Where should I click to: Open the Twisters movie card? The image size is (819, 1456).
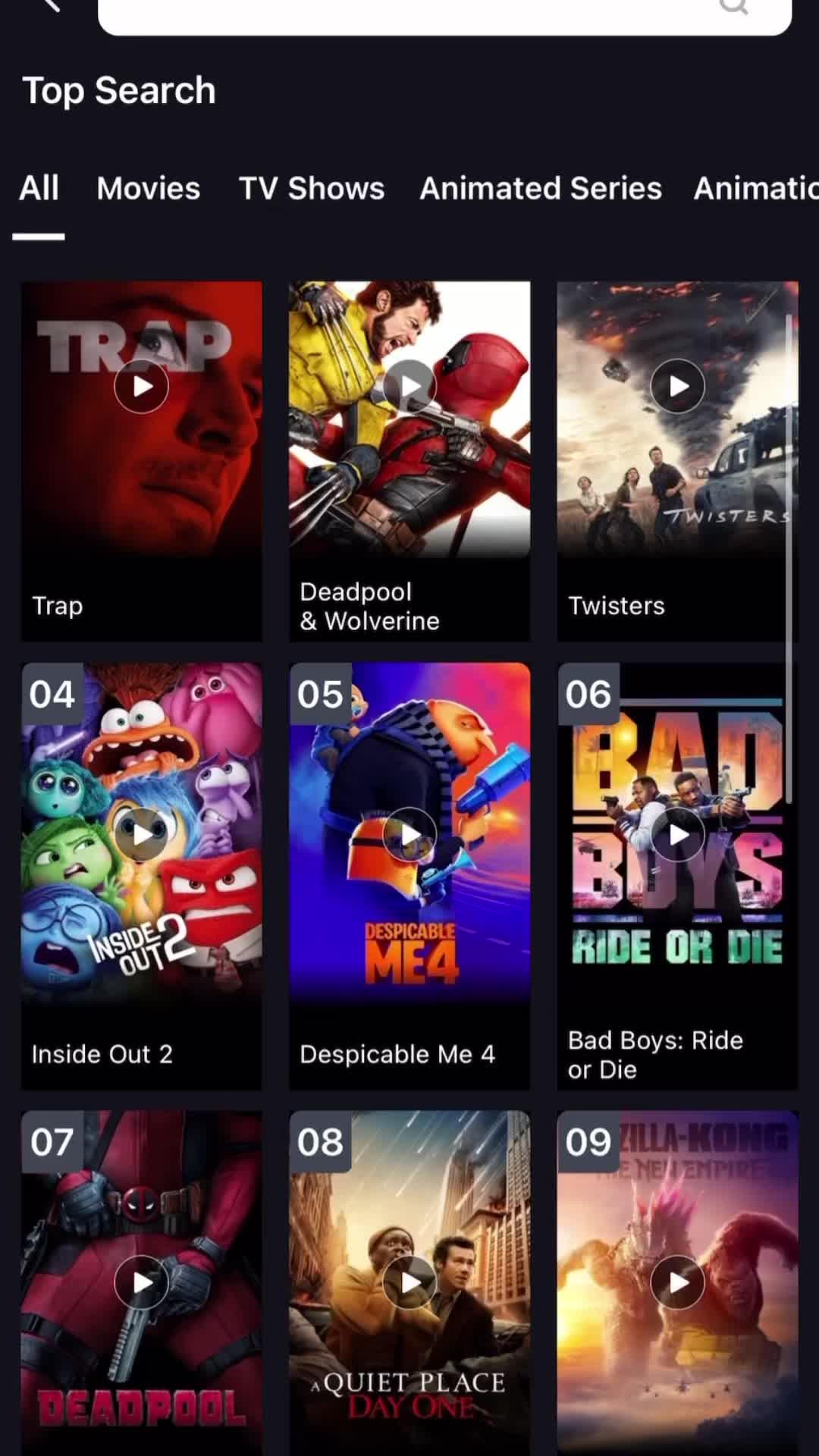676,461
